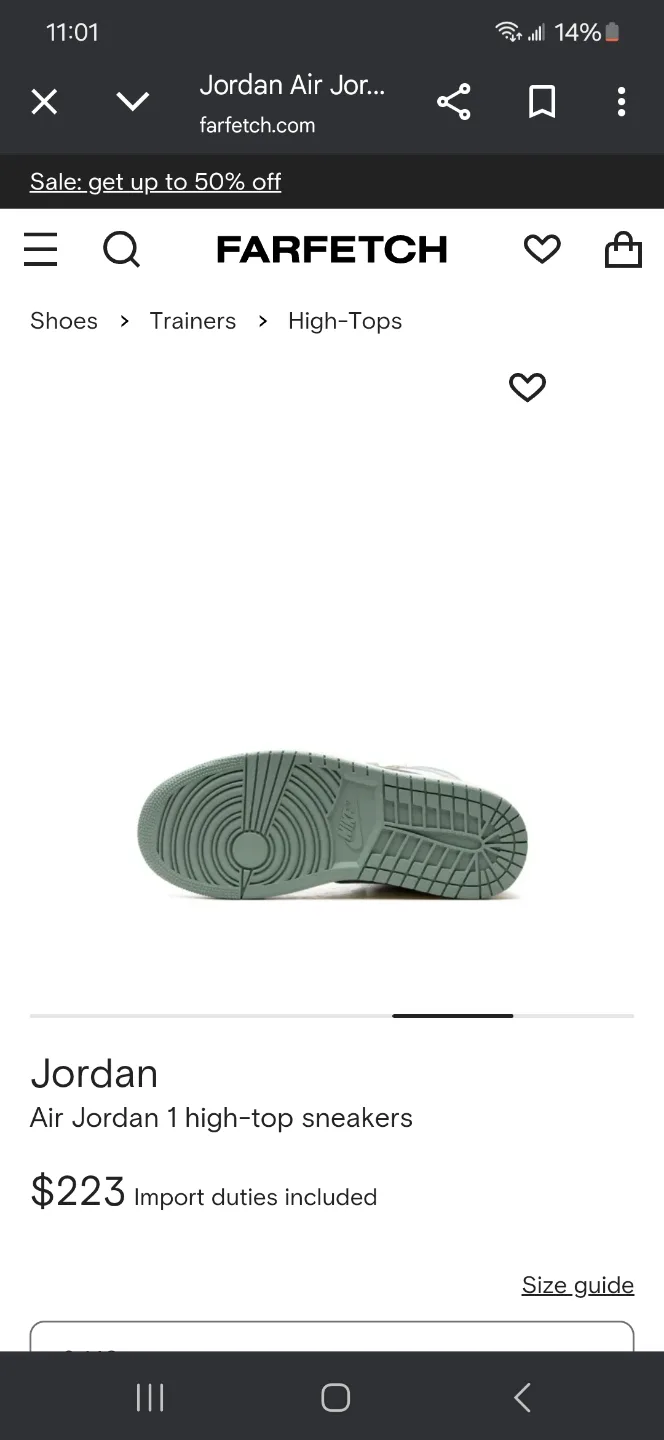Go back using the system navigation
This screenshot has height=1440, width=664.
(521, 1397)
